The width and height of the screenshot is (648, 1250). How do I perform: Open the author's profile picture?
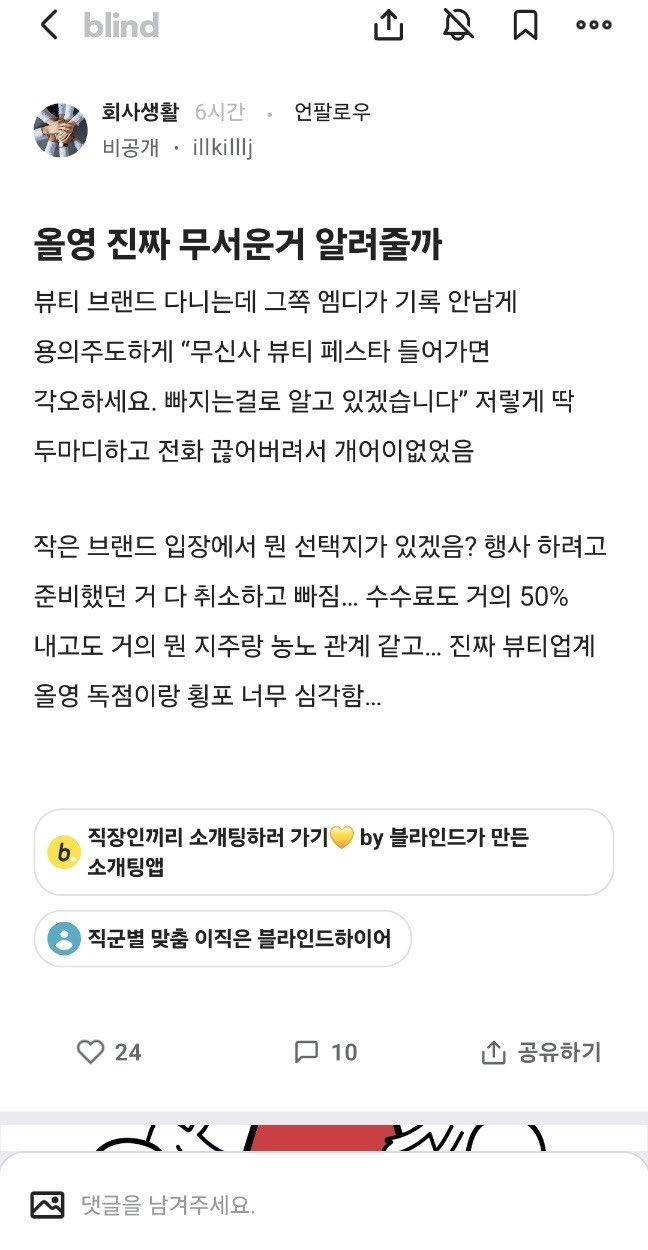61,130
